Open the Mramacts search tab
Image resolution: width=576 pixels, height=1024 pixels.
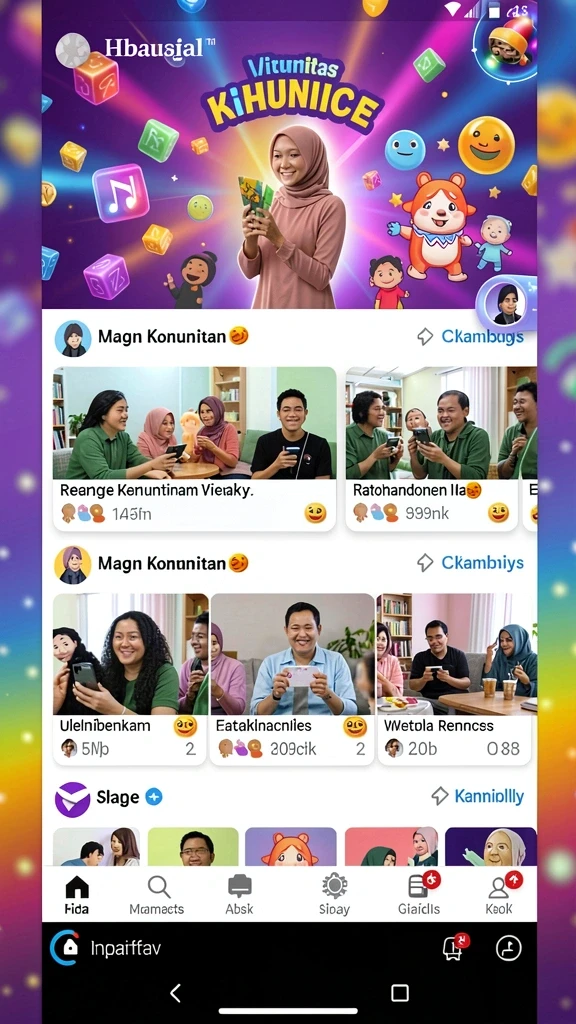(157, 895)
